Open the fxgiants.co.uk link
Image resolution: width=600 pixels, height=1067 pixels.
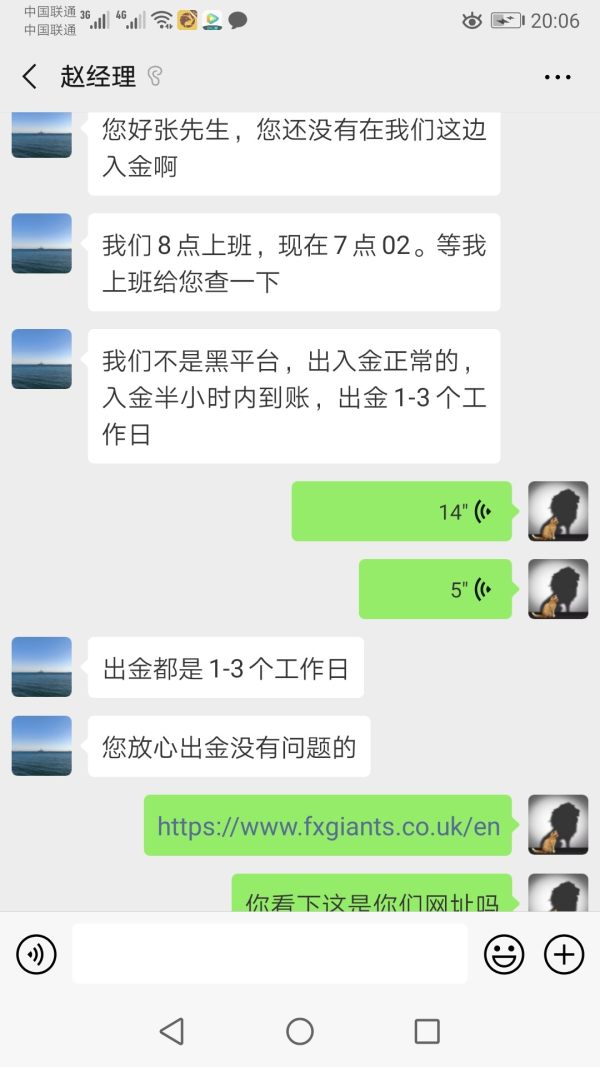(328, 826)
